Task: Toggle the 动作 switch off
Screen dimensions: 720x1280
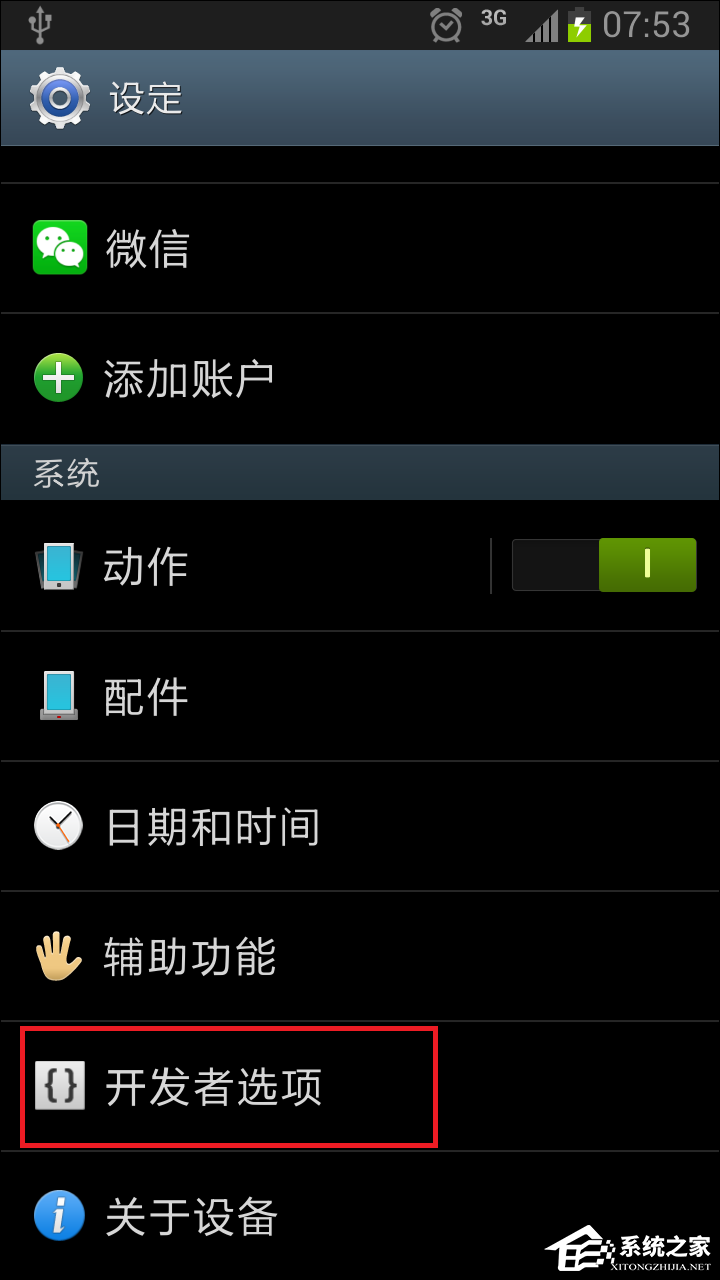Action: pos(604,565)
